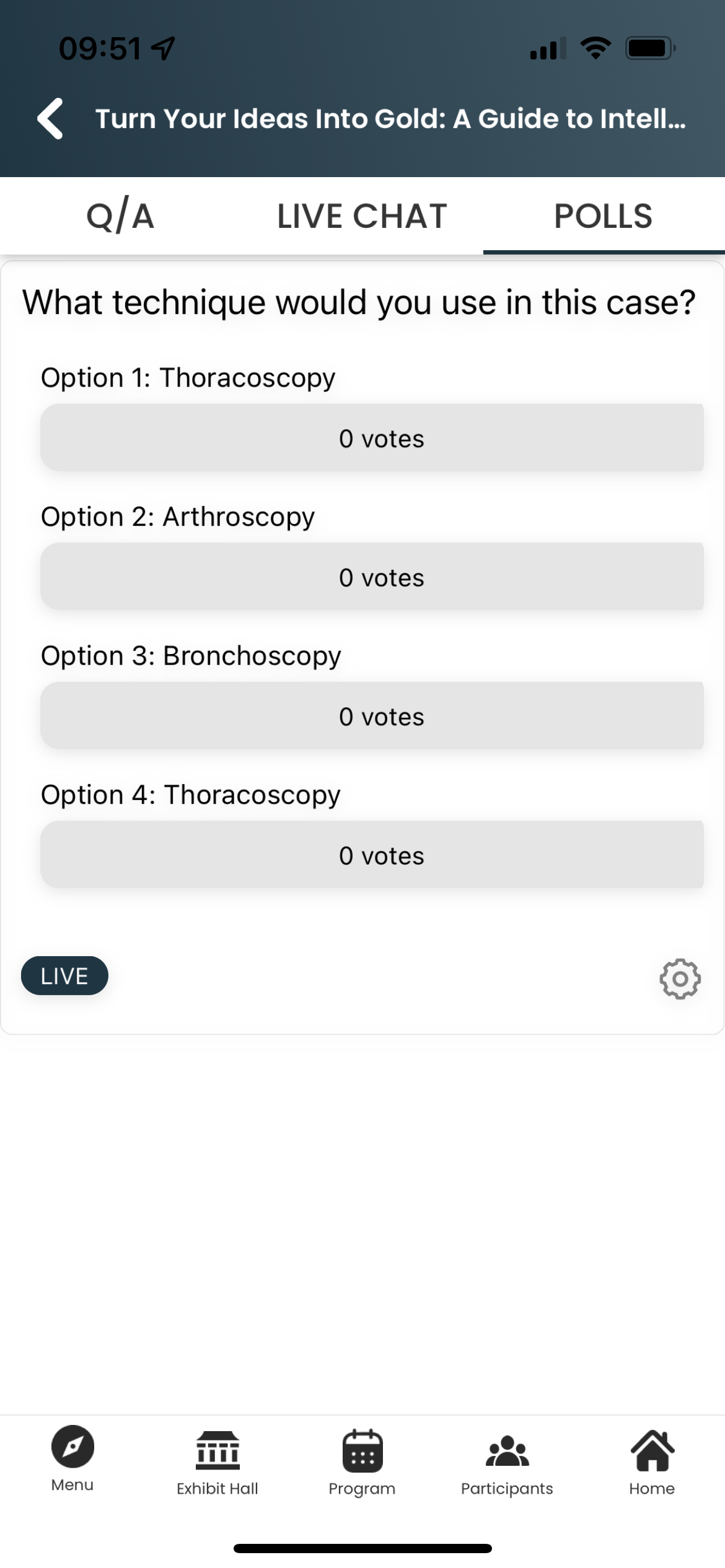Go back using the header arrow

coord(50,118)
